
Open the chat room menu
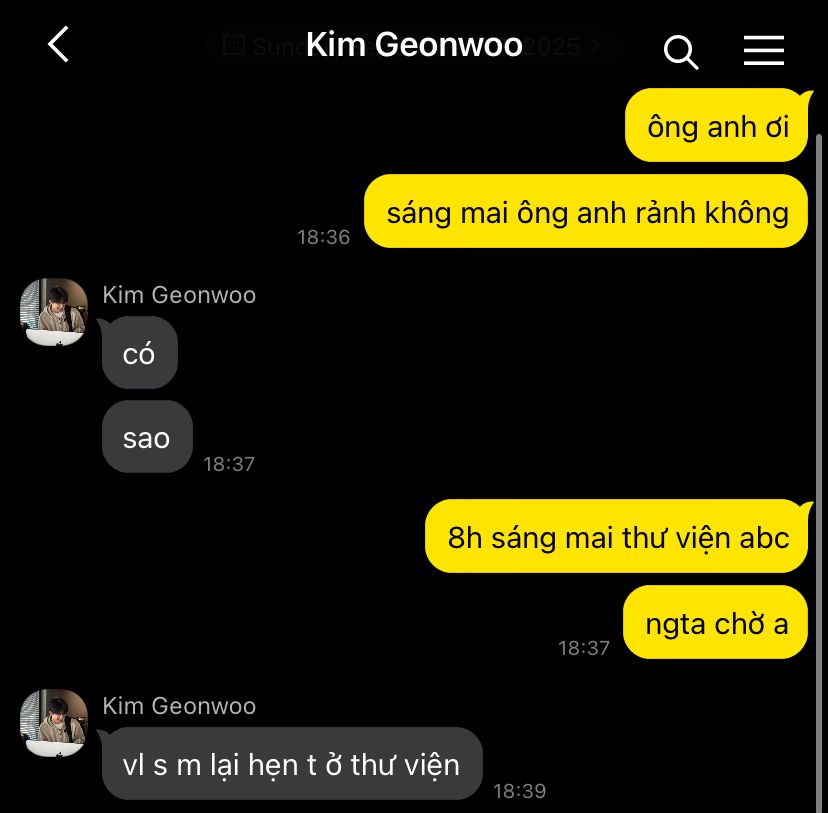coord(764,51)
